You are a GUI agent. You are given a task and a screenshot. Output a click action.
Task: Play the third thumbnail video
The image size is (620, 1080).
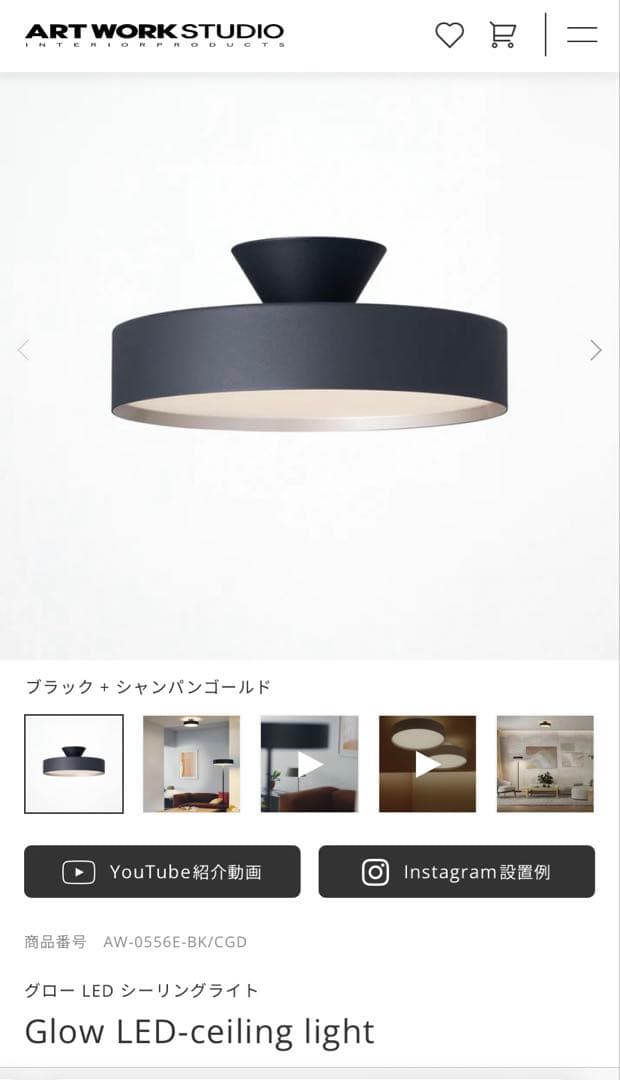point(310,764)
